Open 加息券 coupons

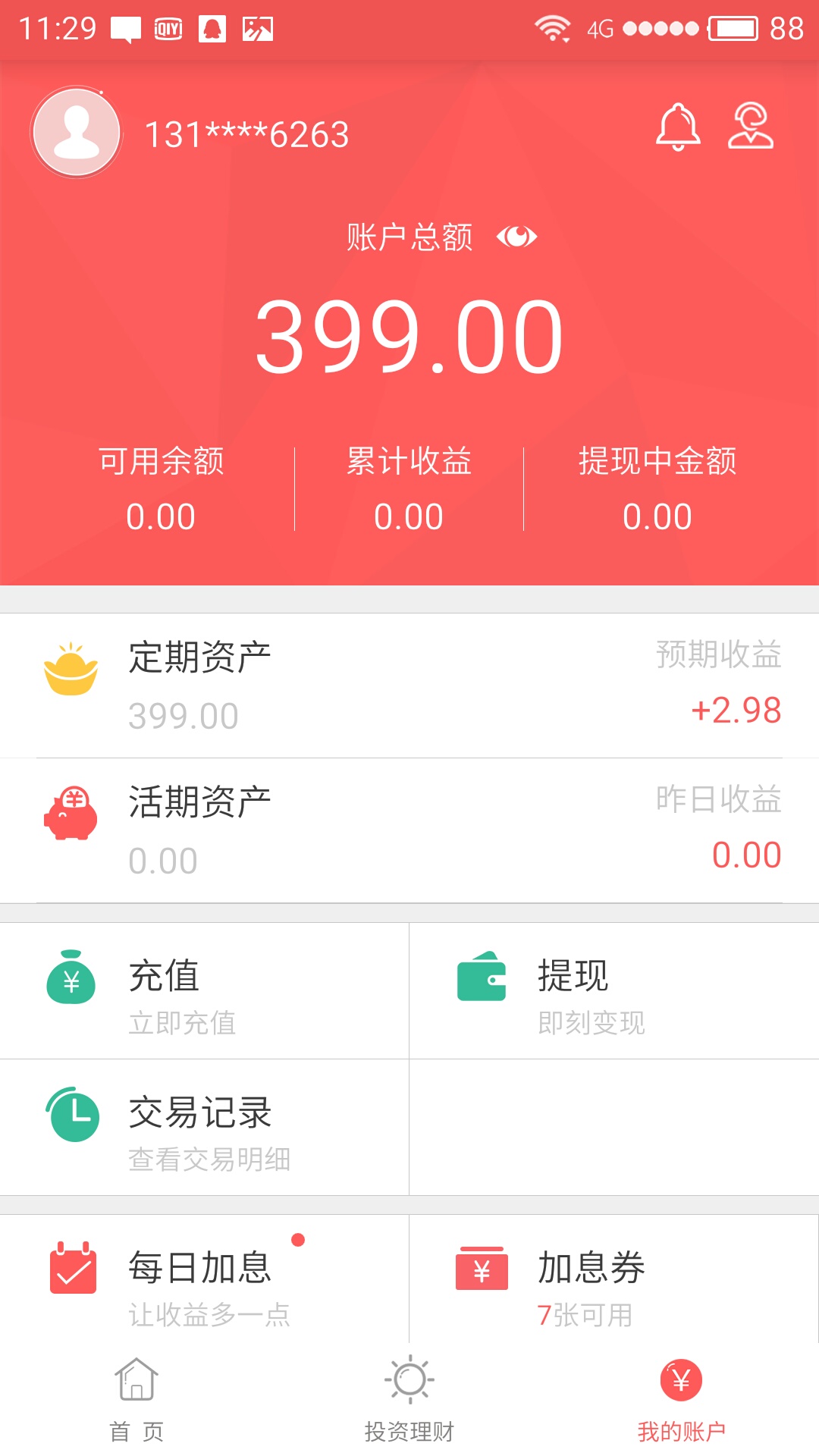(613, 1282)
